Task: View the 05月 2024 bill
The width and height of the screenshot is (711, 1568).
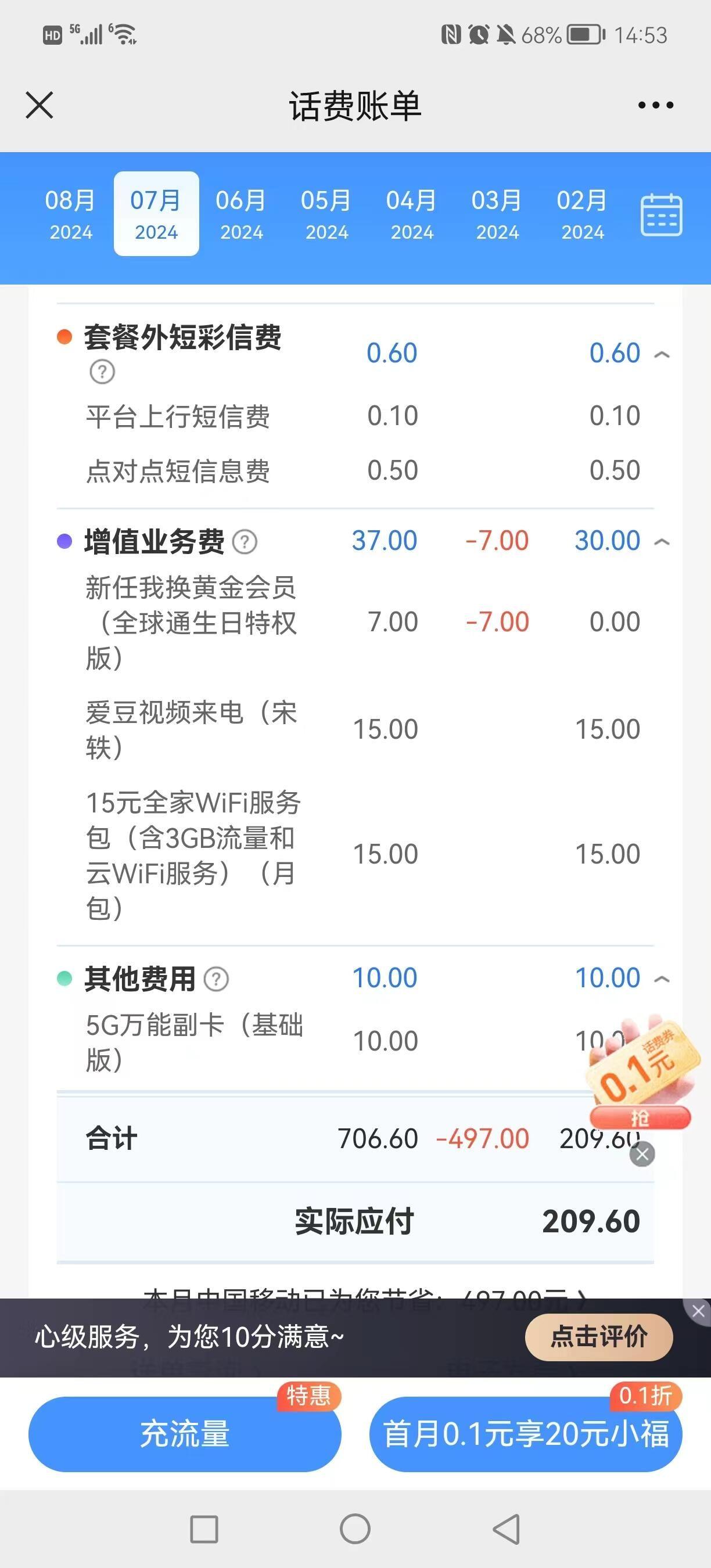Action: [x=326, y=214]
